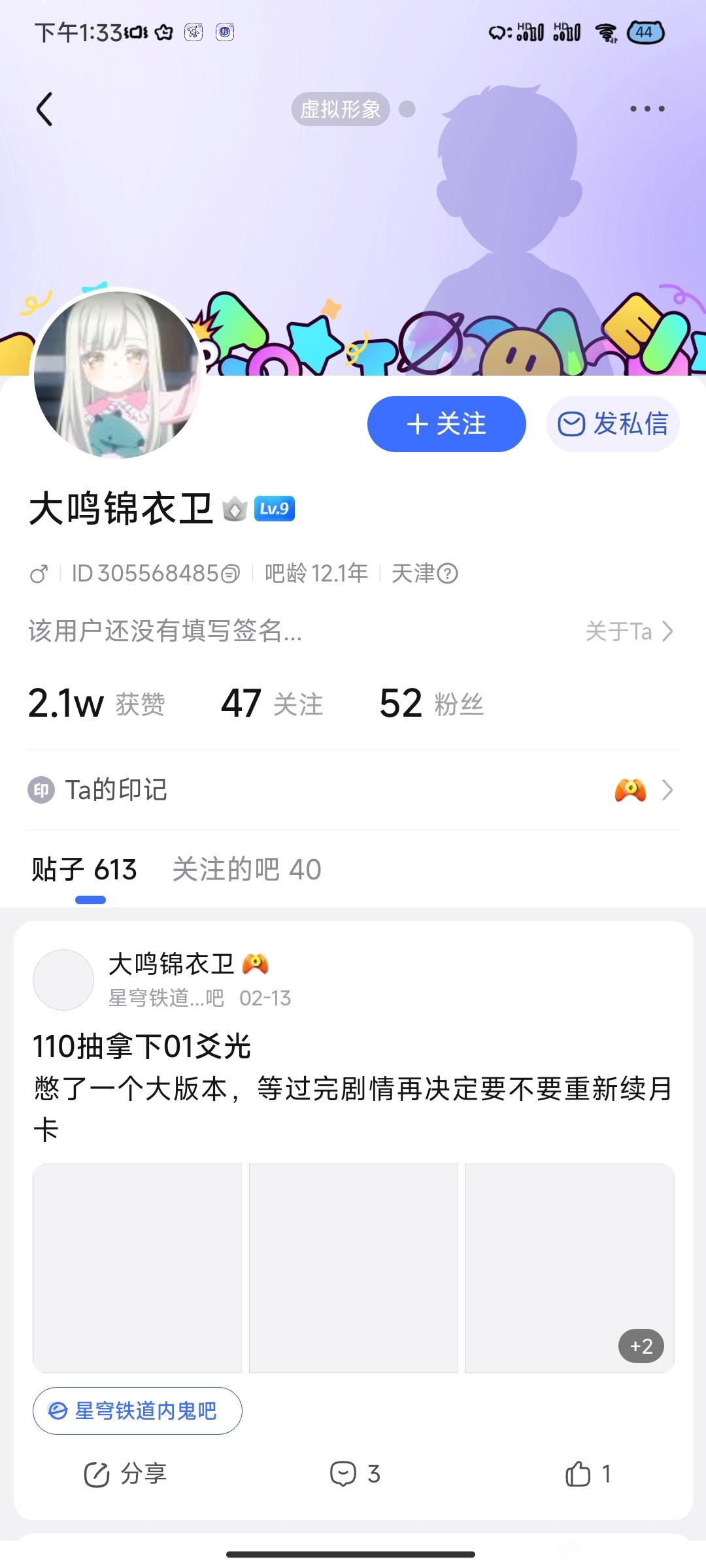Open comments on the 110抽拿下01爻光 post
The height and width of the screenshot is (1568, 706).
pyautogui.click(x=355, y=1474)
